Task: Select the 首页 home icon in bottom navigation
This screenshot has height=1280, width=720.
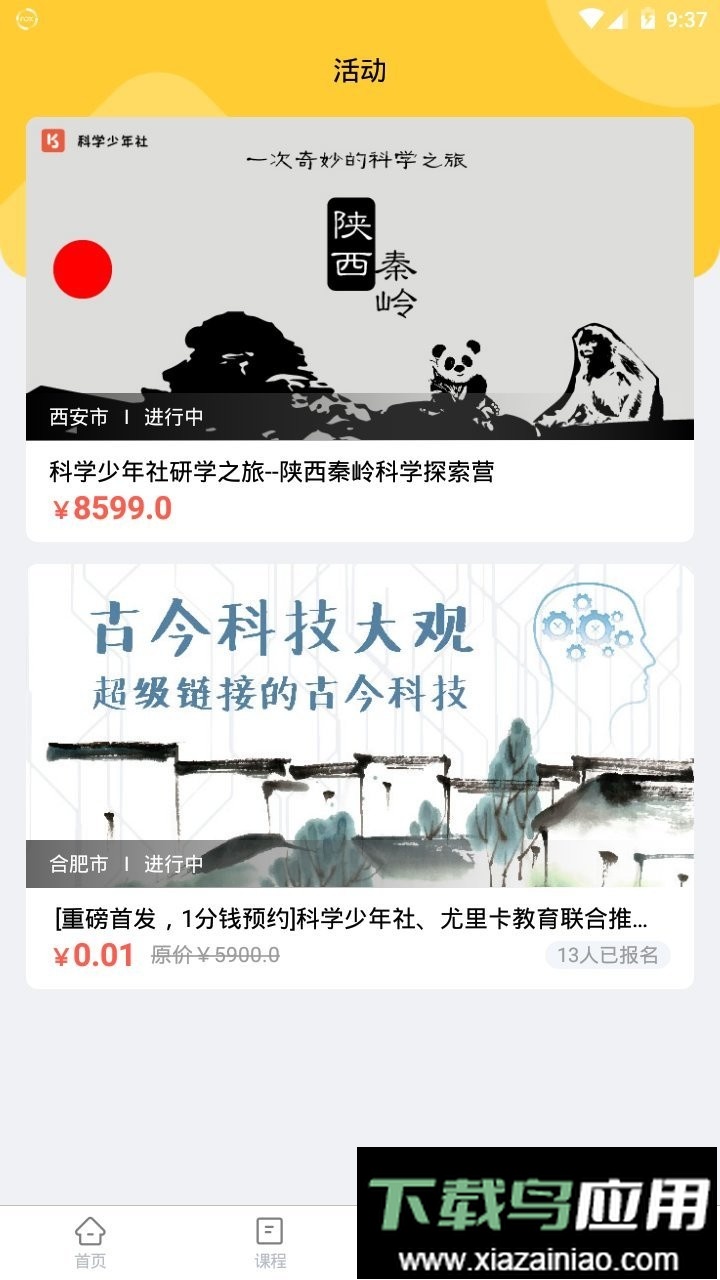Action: pos(89,1232)
